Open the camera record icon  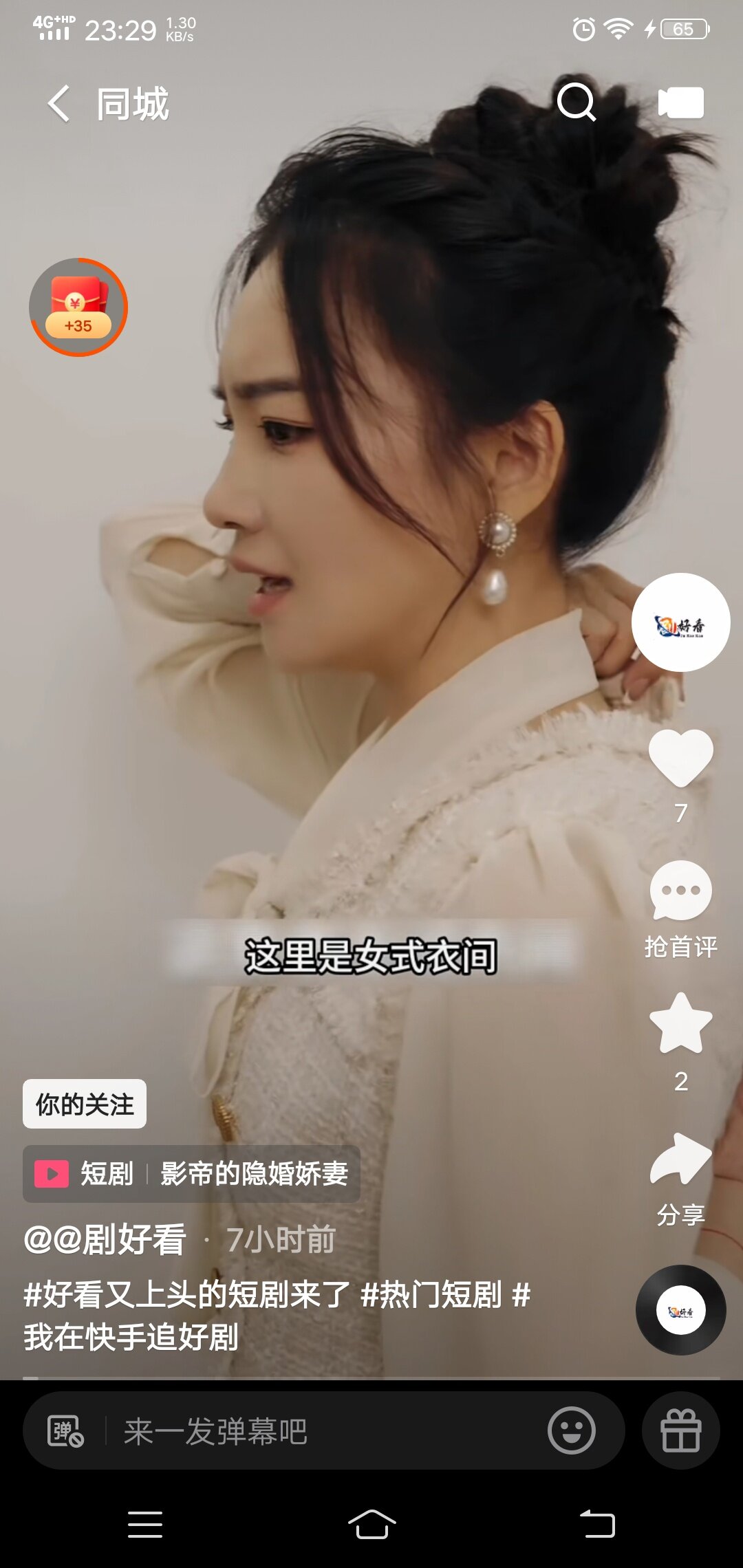(x=680, y=103)
